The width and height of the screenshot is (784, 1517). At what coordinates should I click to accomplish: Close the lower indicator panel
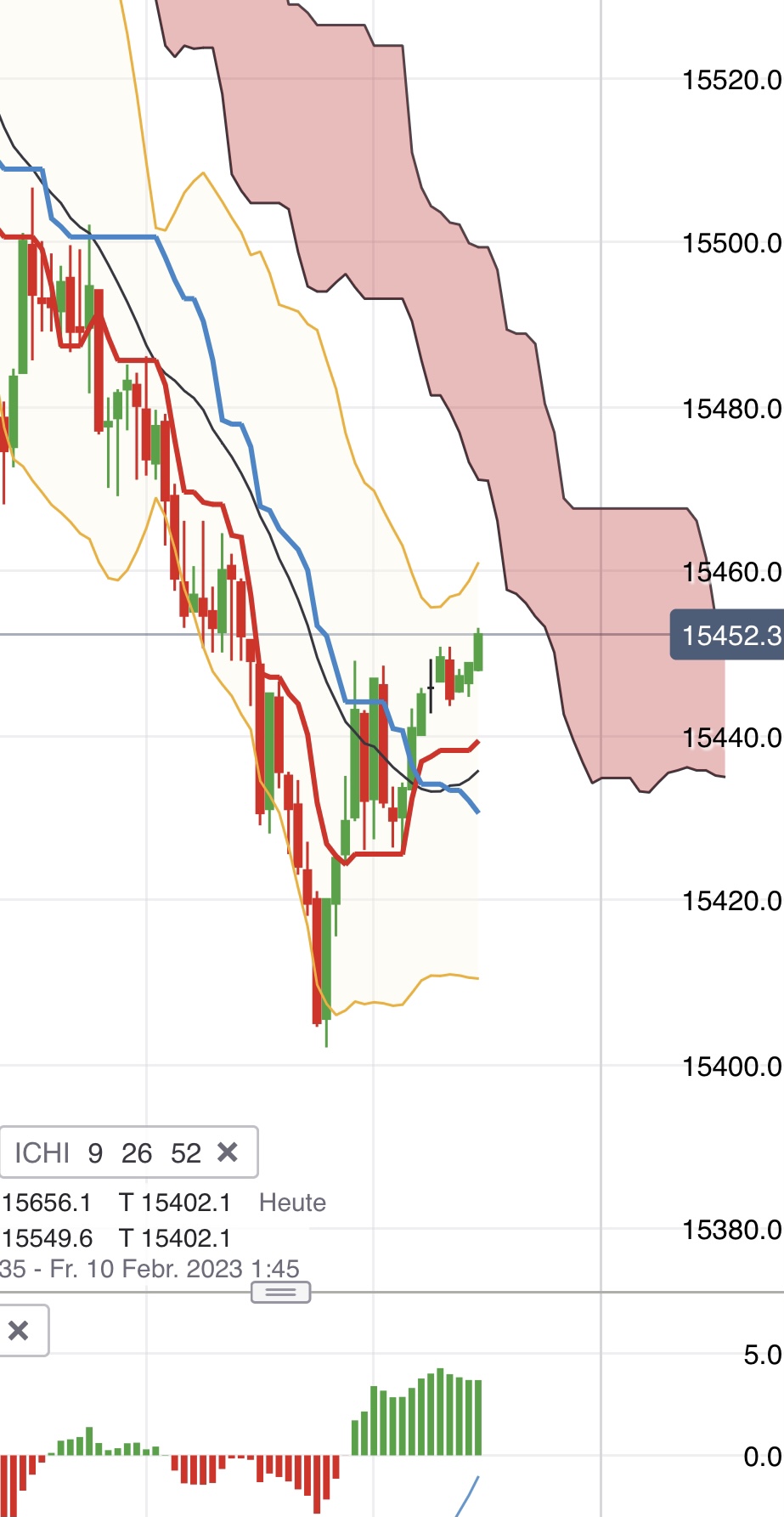click(x=19, y=1330)
